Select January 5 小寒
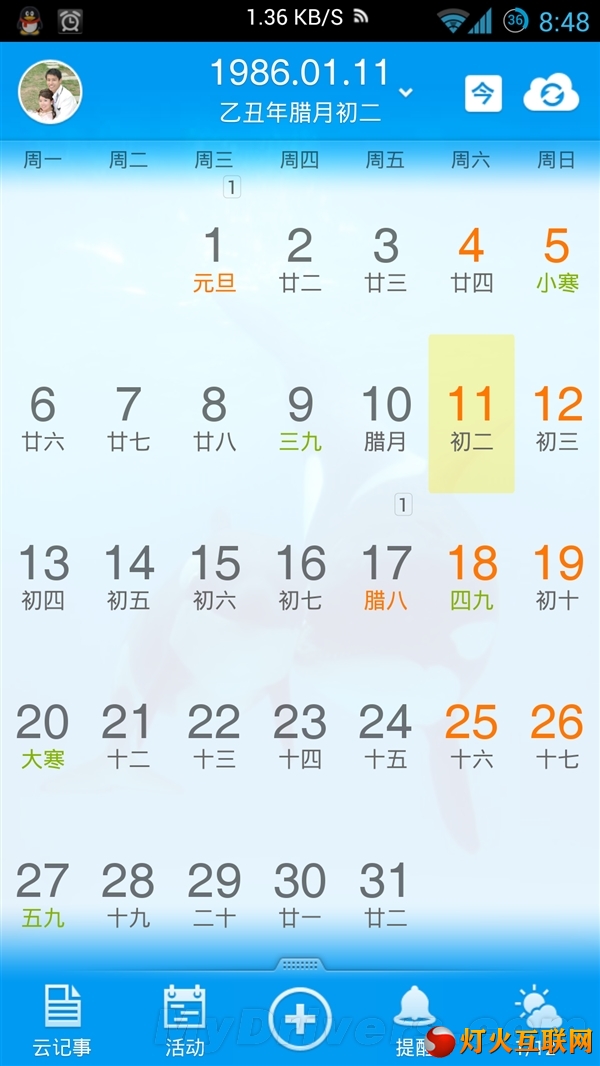The image size is (600, 1066). tap(557, 258)
